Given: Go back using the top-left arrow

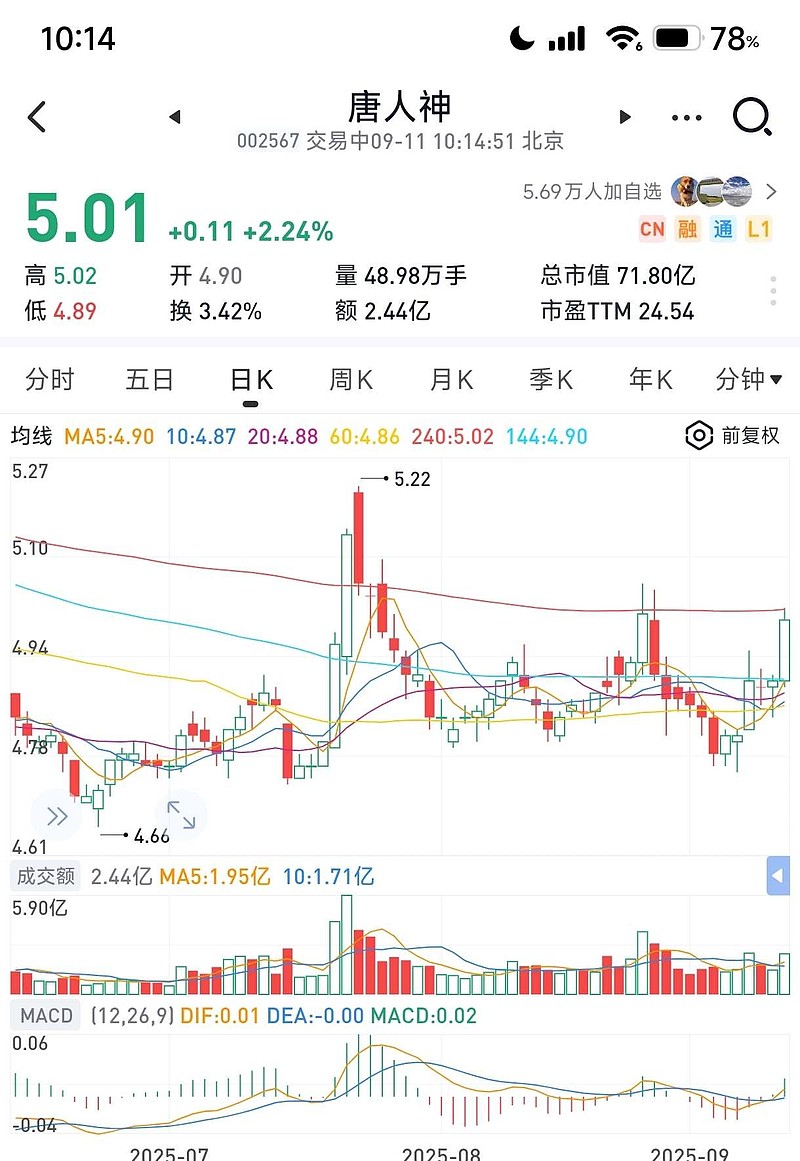Looking at the screenshot, I should [37, 117].
